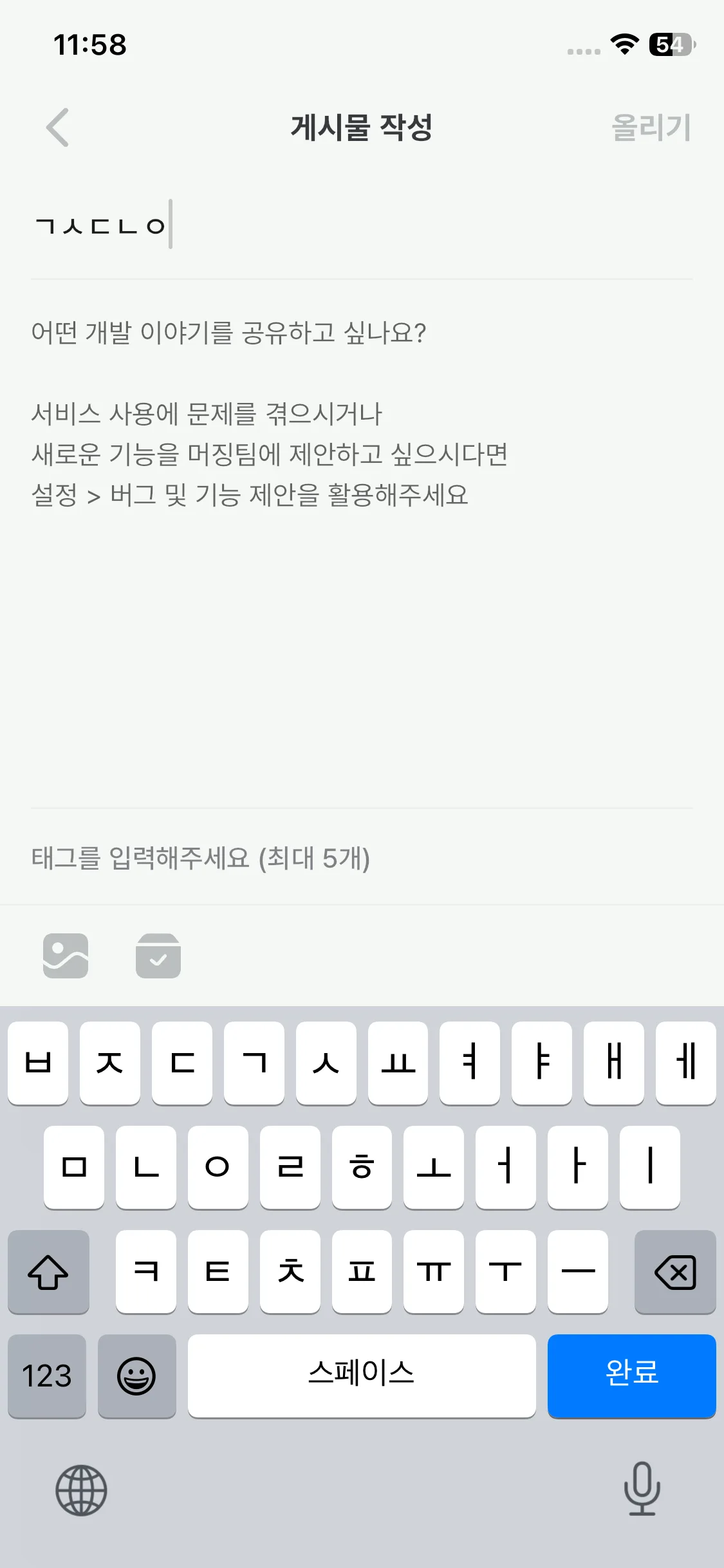Tap 올리기 to upload the post
This screenshot has height=1568, width=724.
651,127
